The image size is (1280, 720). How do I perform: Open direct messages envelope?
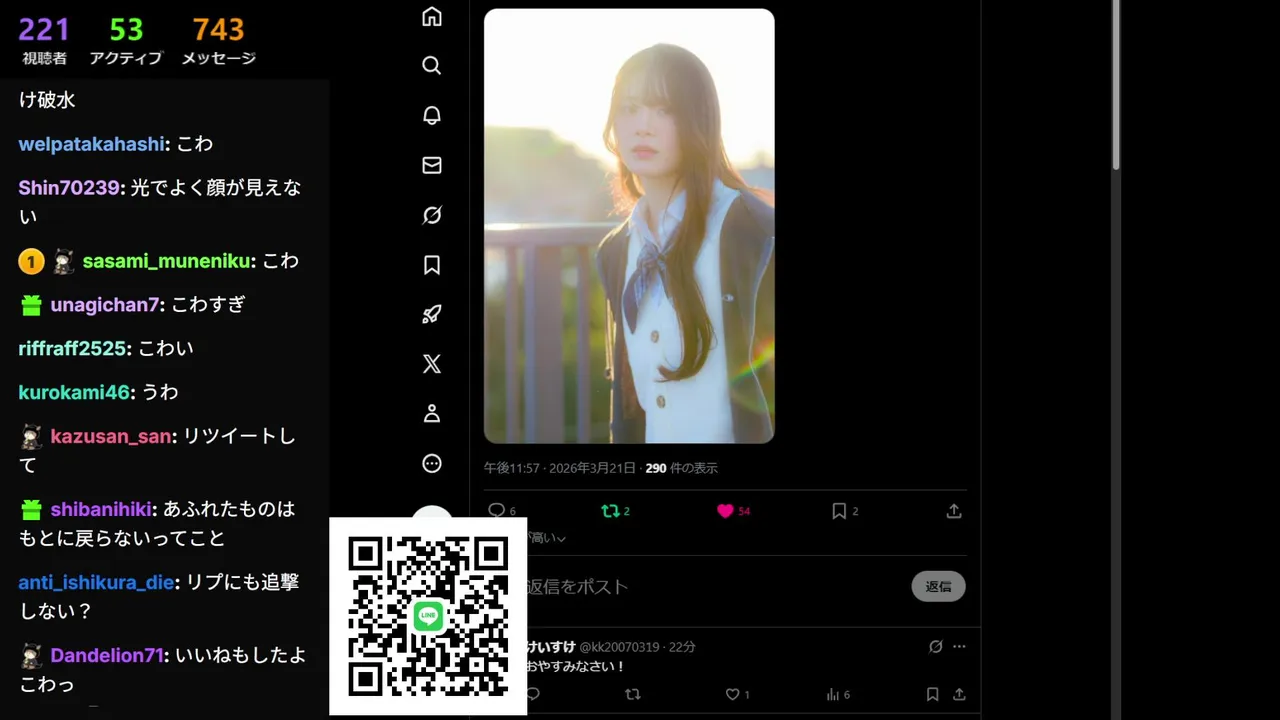[432, 166]
